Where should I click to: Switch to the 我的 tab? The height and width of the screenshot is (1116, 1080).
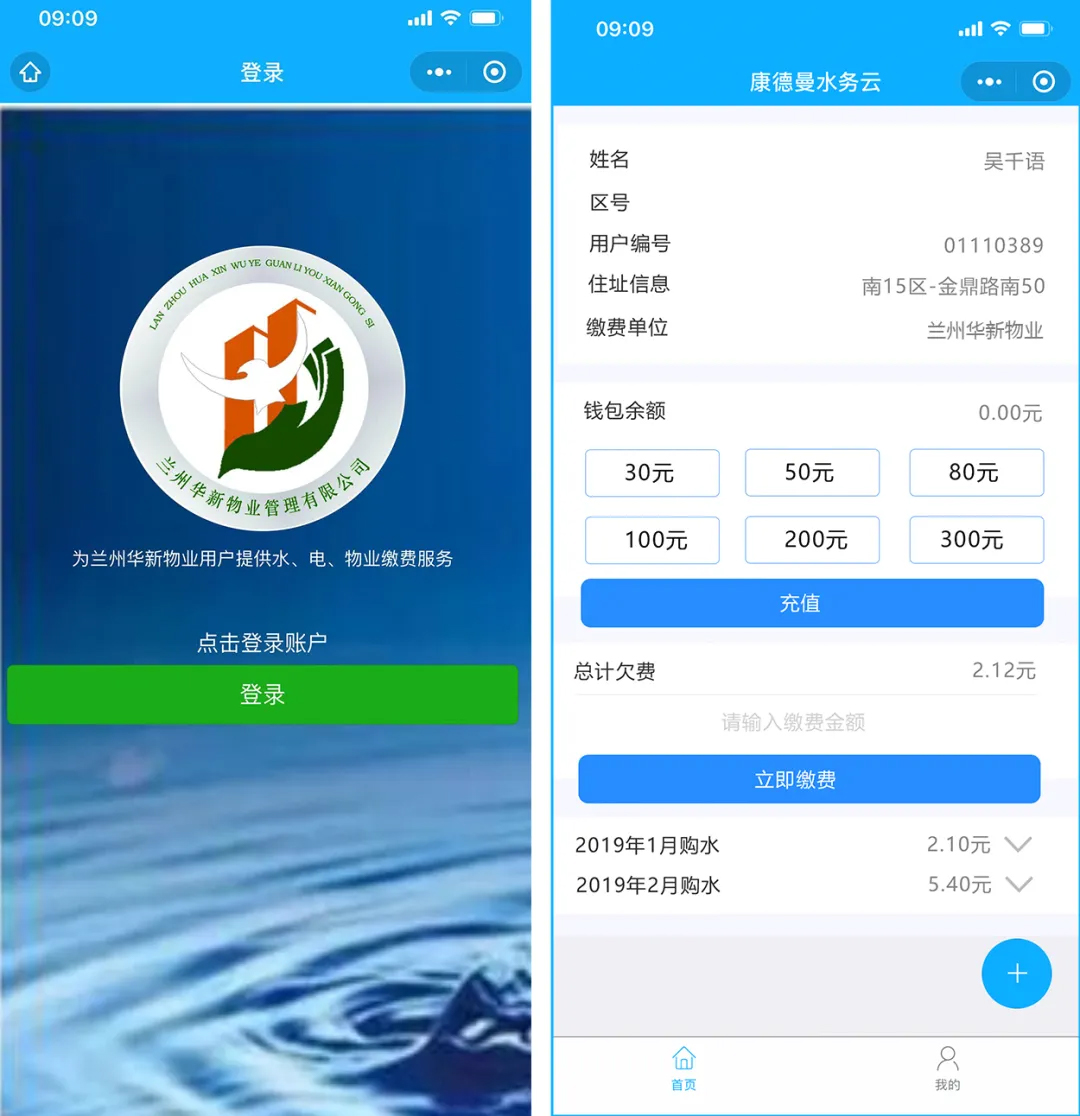[947, 1068]
